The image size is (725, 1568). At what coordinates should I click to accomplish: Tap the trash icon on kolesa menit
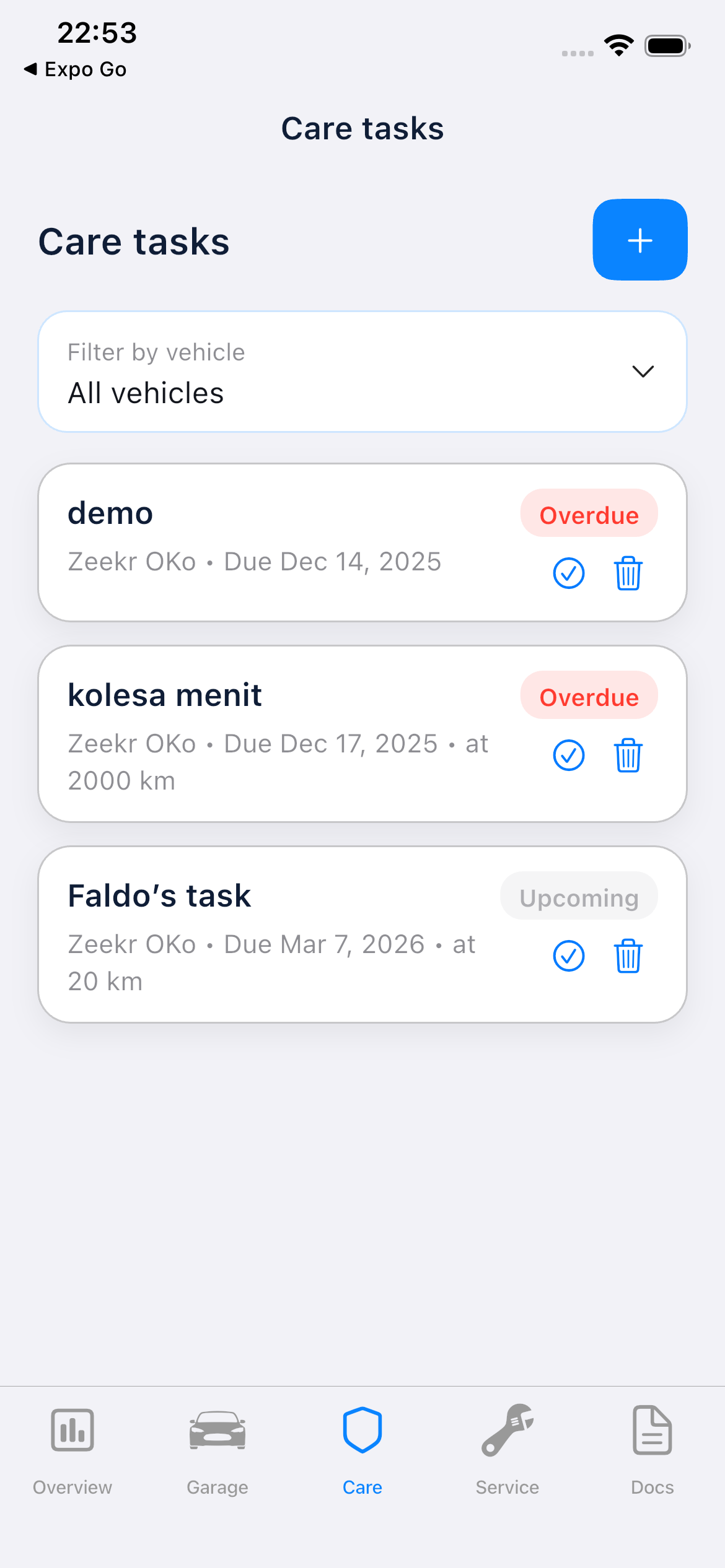click(628, 756)
